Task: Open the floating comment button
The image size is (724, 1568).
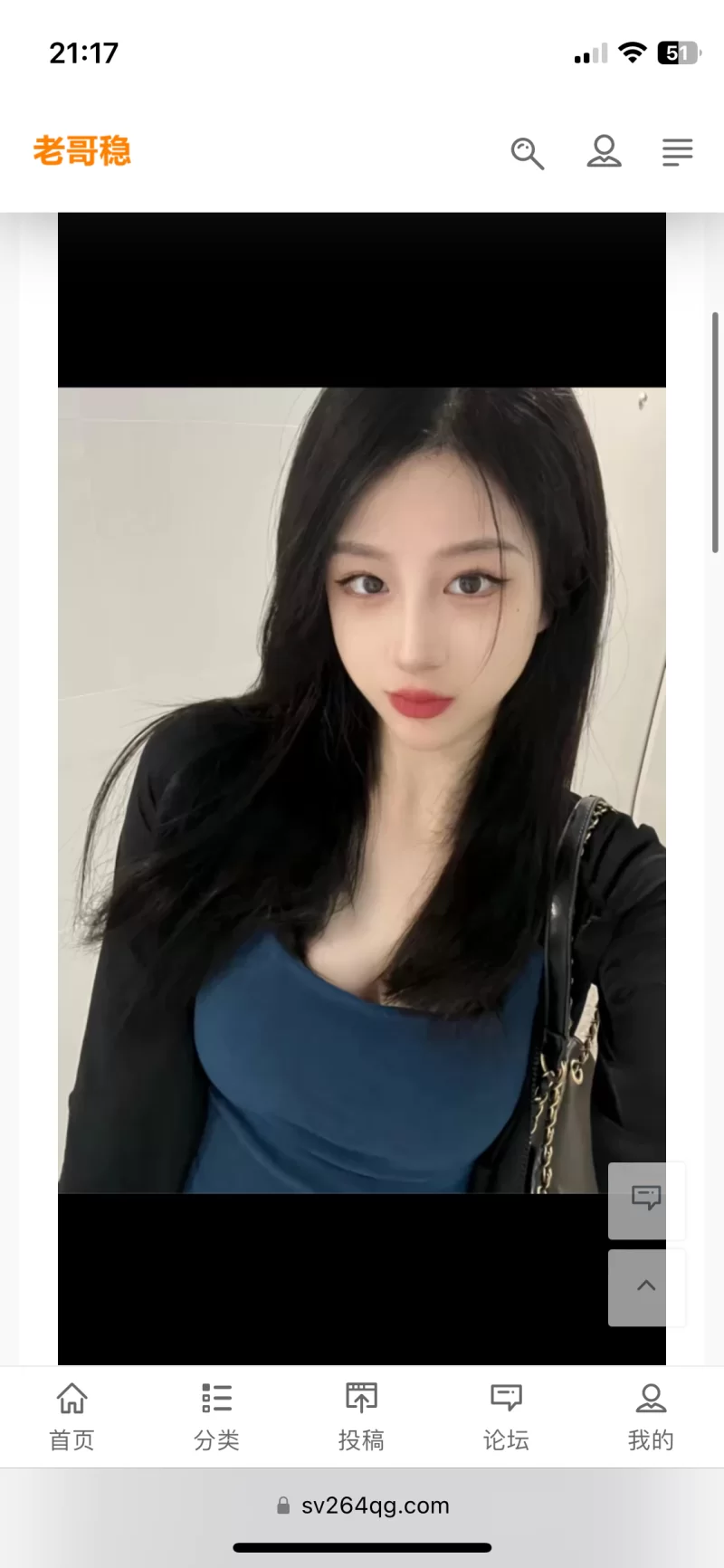Action: (x=646, y=1200)
